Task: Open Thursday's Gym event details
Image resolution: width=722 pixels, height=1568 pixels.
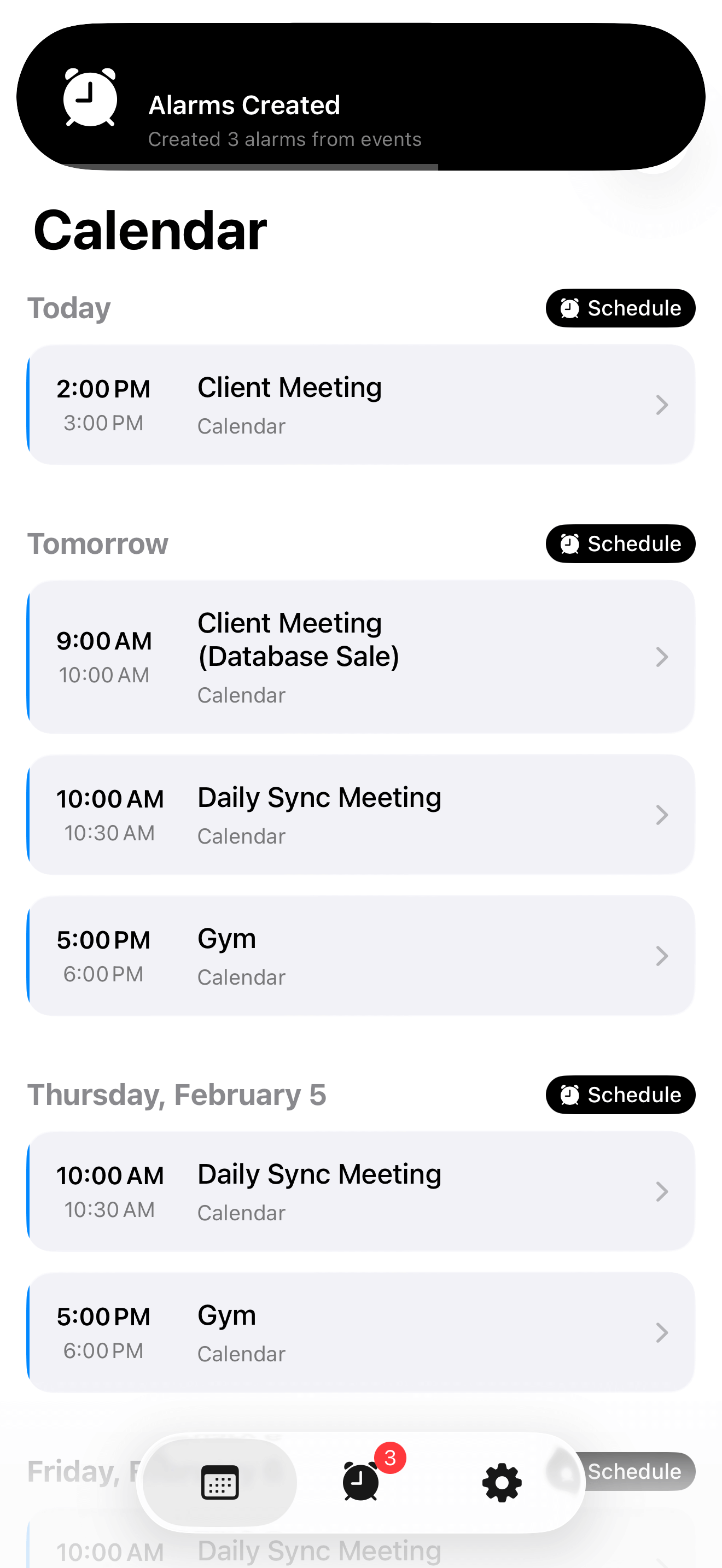Action: tap(361, 1332)
